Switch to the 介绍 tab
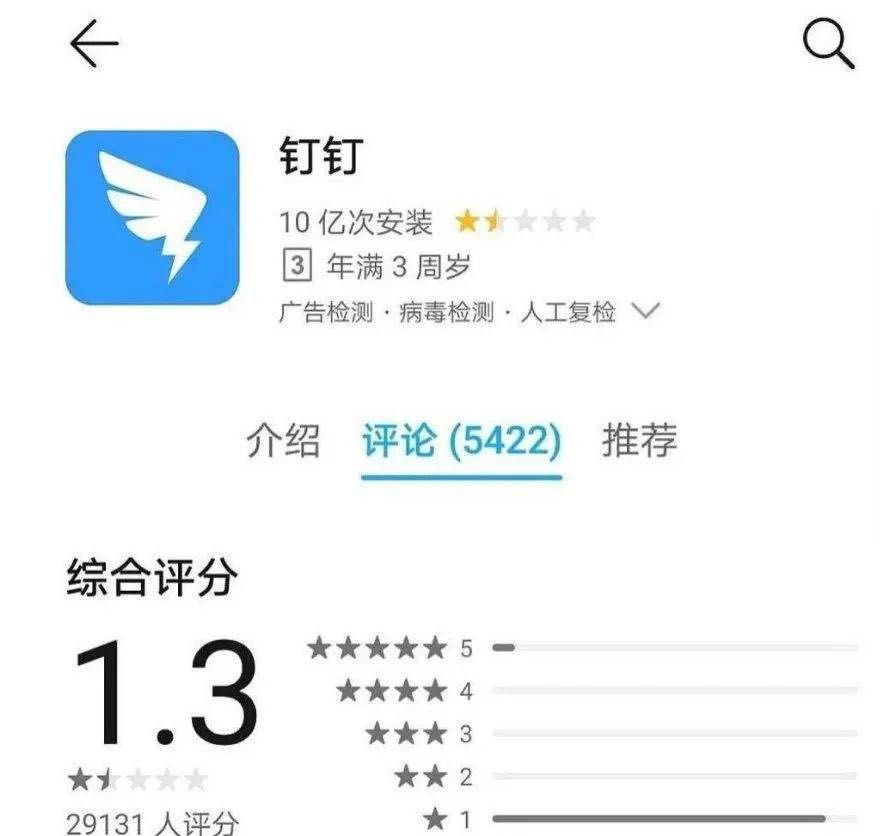The image size is (880, 836). coord(283,441)
